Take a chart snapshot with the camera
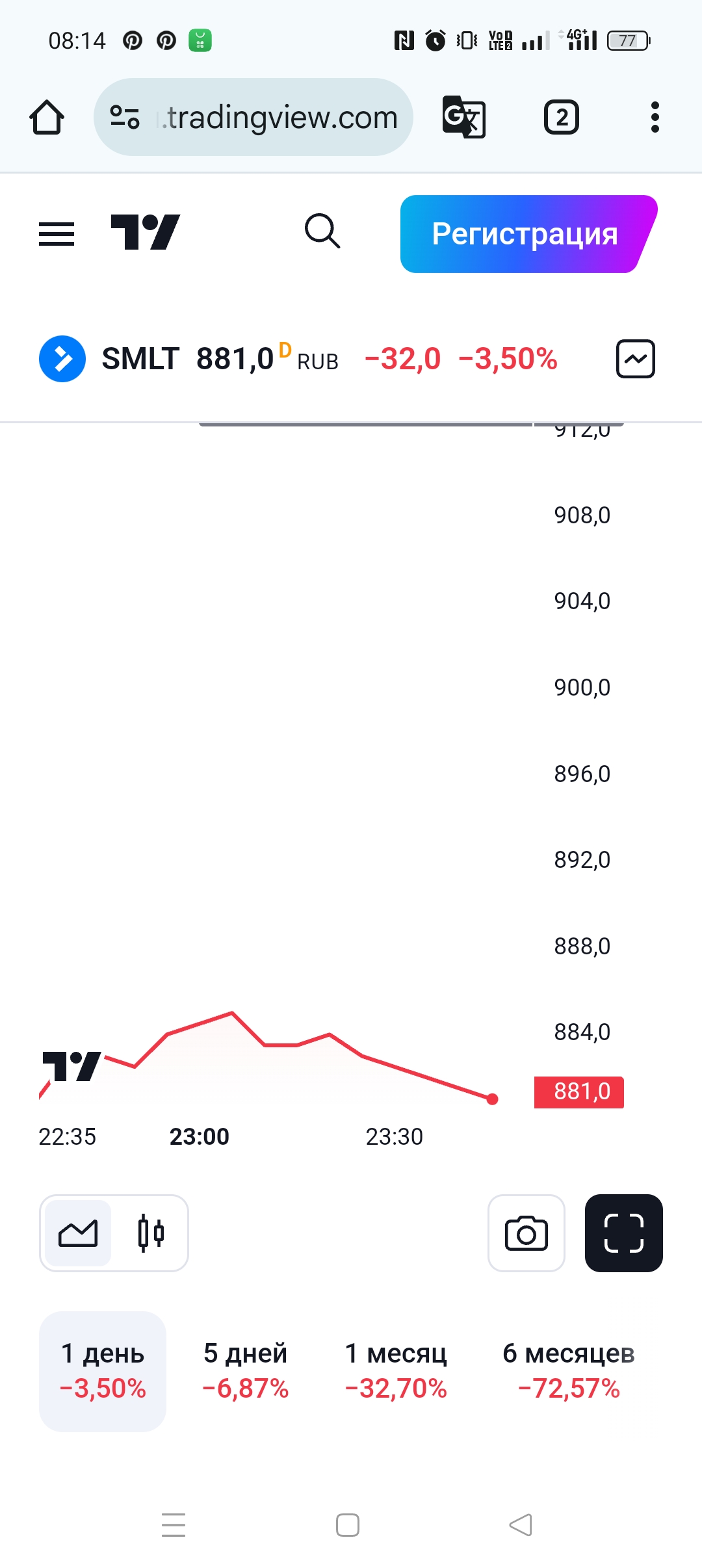 [x=526, y=1233]
